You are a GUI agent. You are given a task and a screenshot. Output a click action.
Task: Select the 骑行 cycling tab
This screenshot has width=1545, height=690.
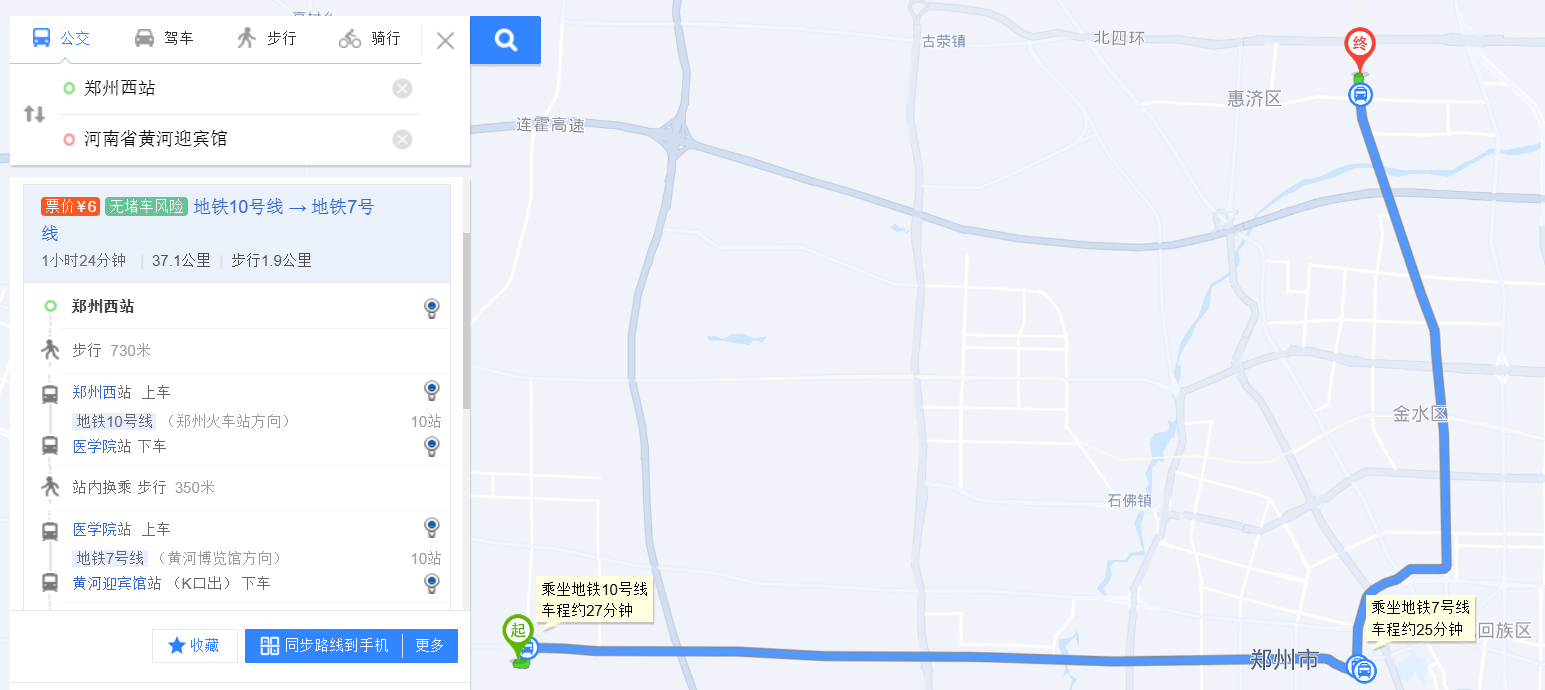click(371, 39)
